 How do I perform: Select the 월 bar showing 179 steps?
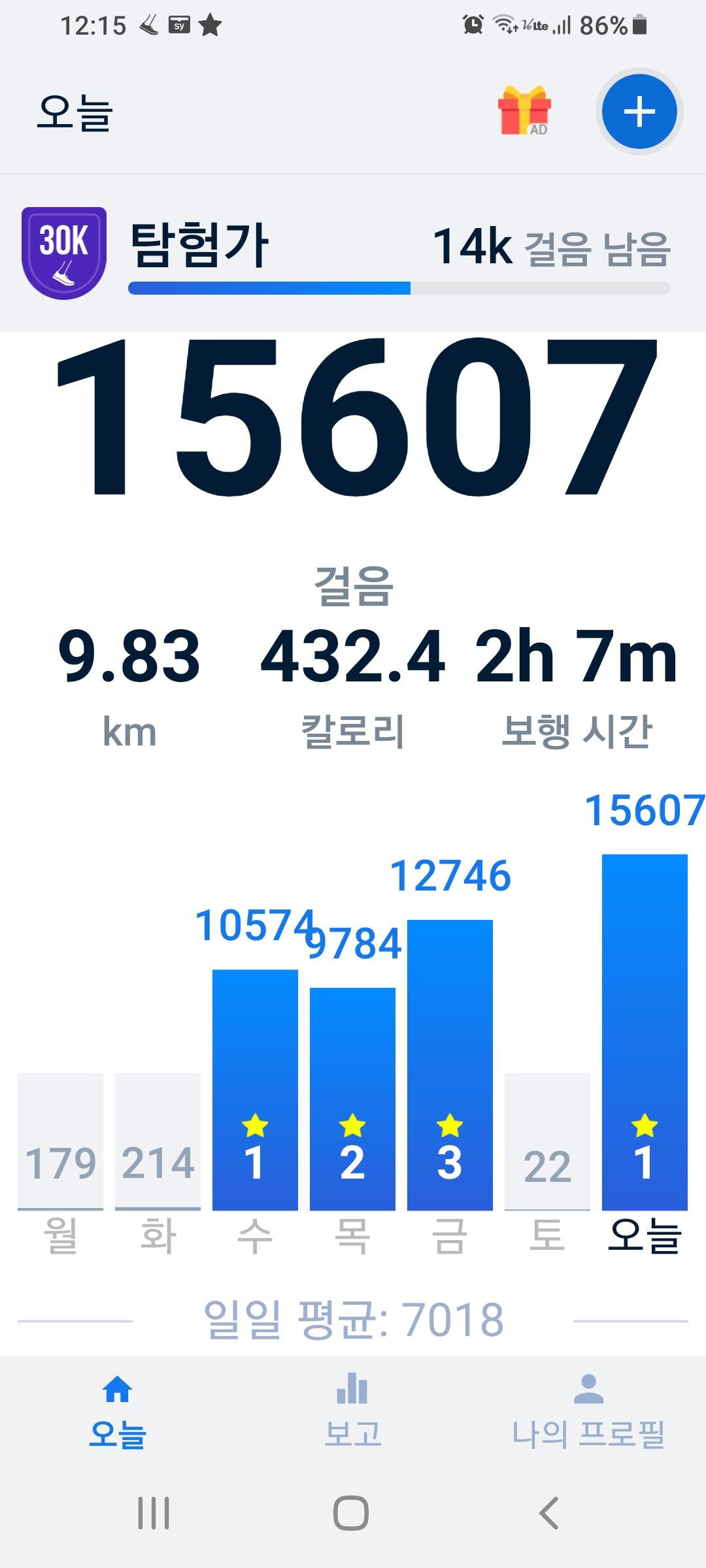coord(61,1141)
